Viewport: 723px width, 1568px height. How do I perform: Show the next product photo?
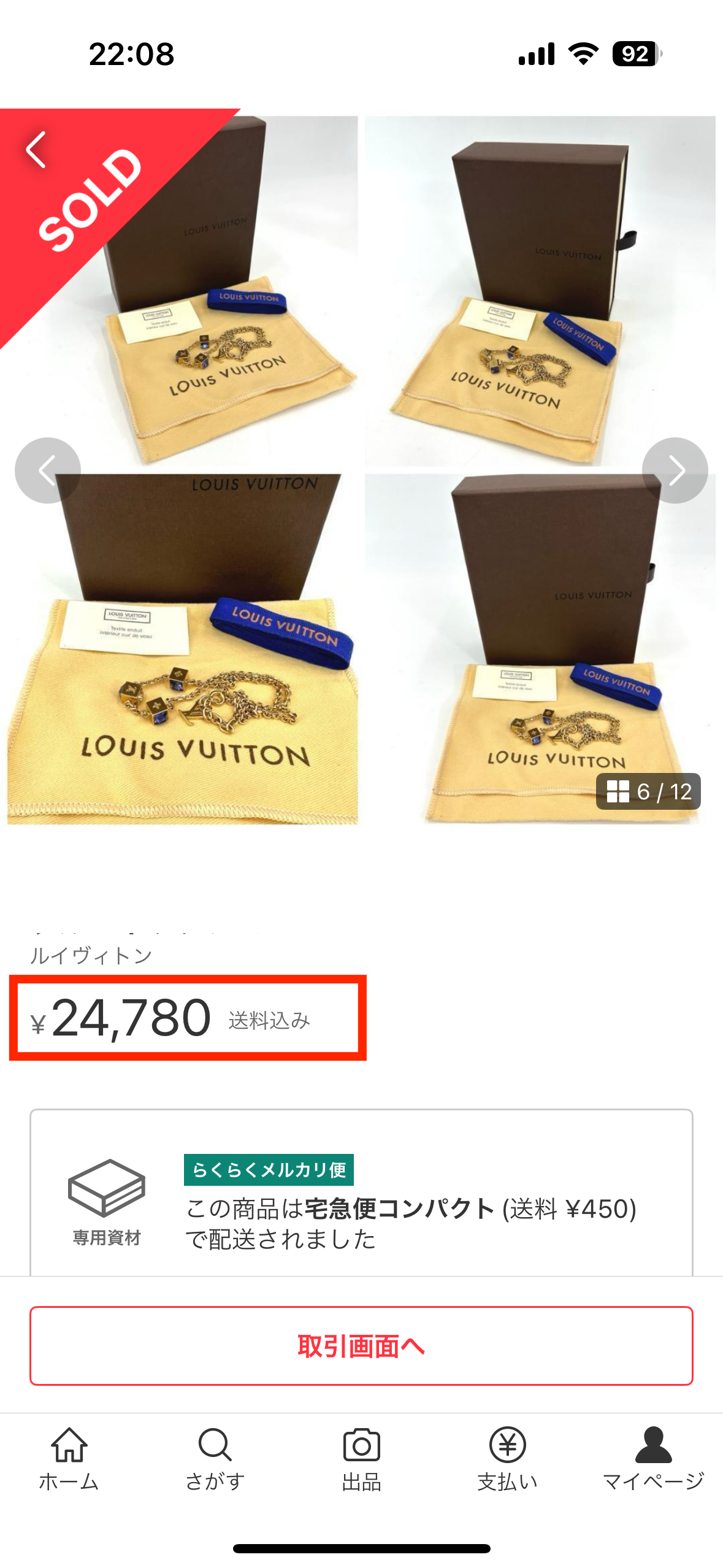675,471
